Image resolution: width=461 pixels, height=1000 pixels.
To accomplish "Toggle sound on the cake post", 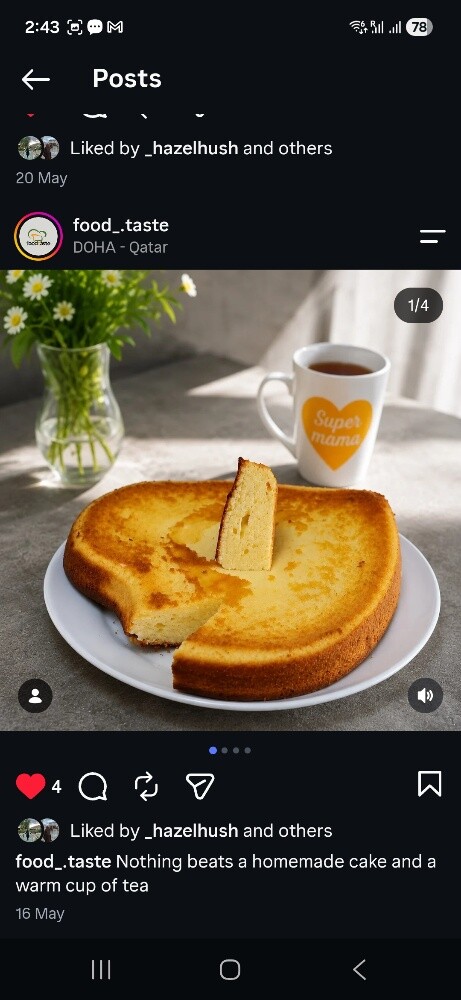I will [x=425, y=696].
